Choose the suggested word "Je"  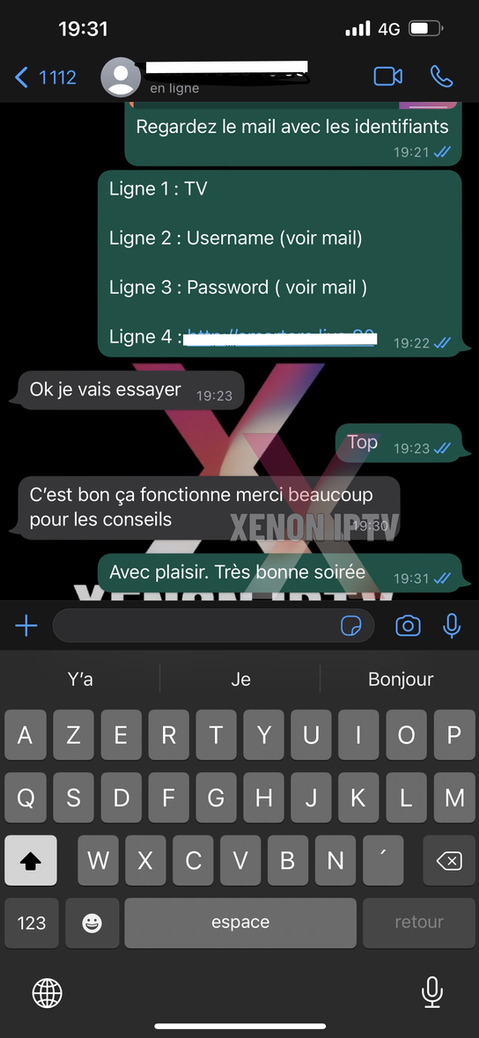240,679
